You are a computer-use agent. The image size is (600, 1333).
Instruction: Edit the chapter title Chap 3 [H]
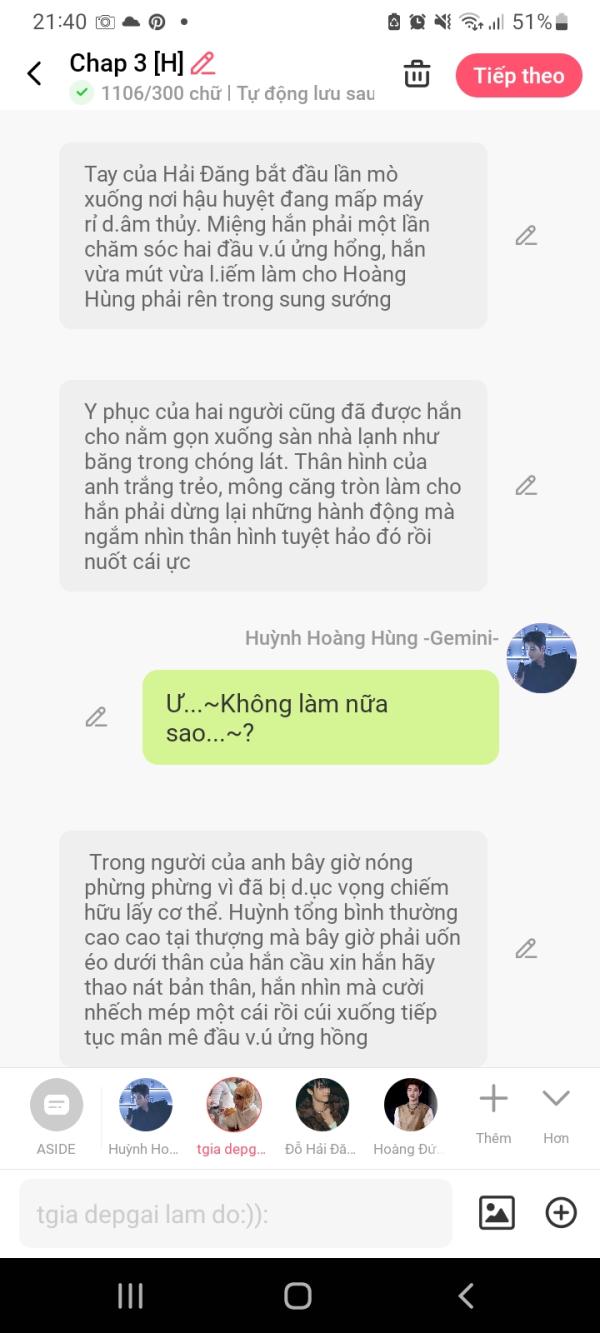[203, 63]
